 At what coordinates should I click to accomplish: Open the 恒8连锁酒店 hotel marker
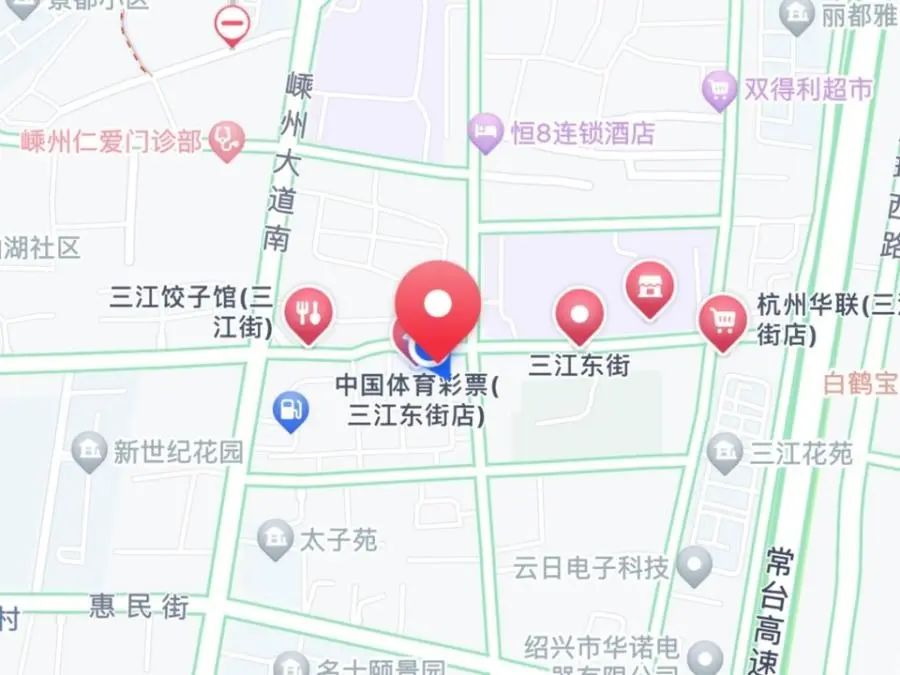[x=486, y=132]
